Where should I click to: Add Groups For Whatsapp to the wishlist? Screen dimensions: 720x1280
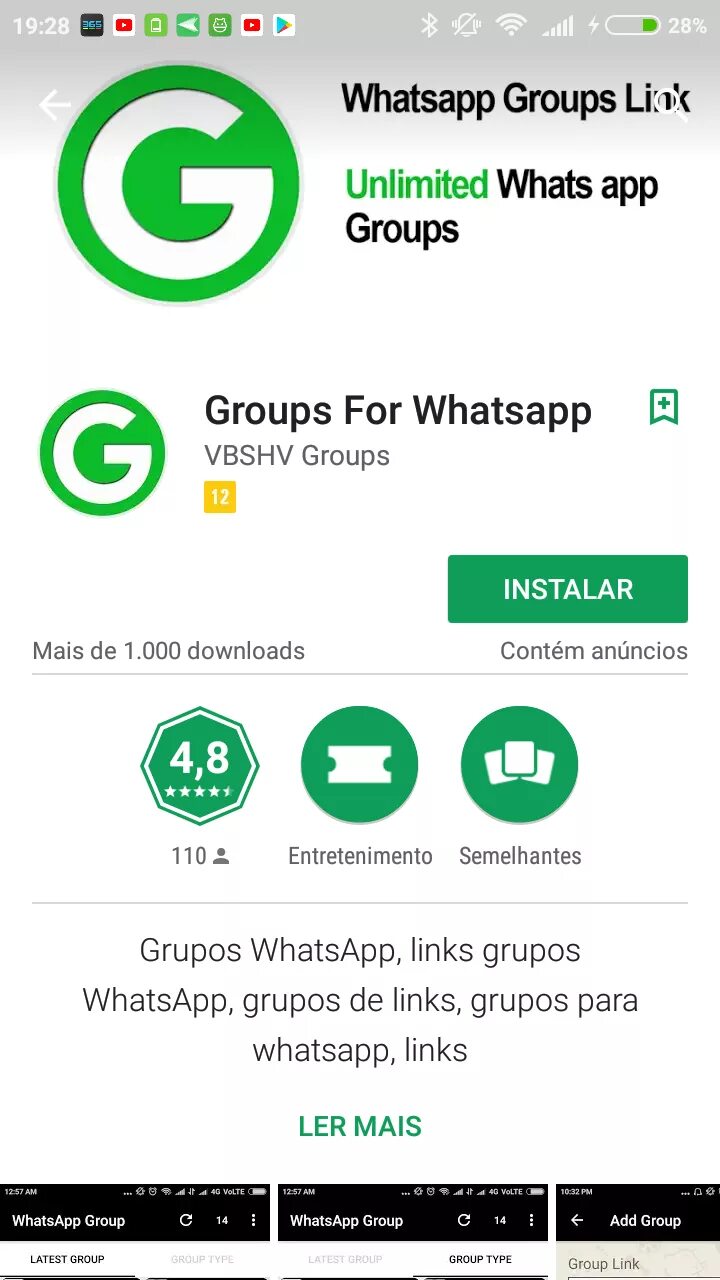(x=664, y=407)
